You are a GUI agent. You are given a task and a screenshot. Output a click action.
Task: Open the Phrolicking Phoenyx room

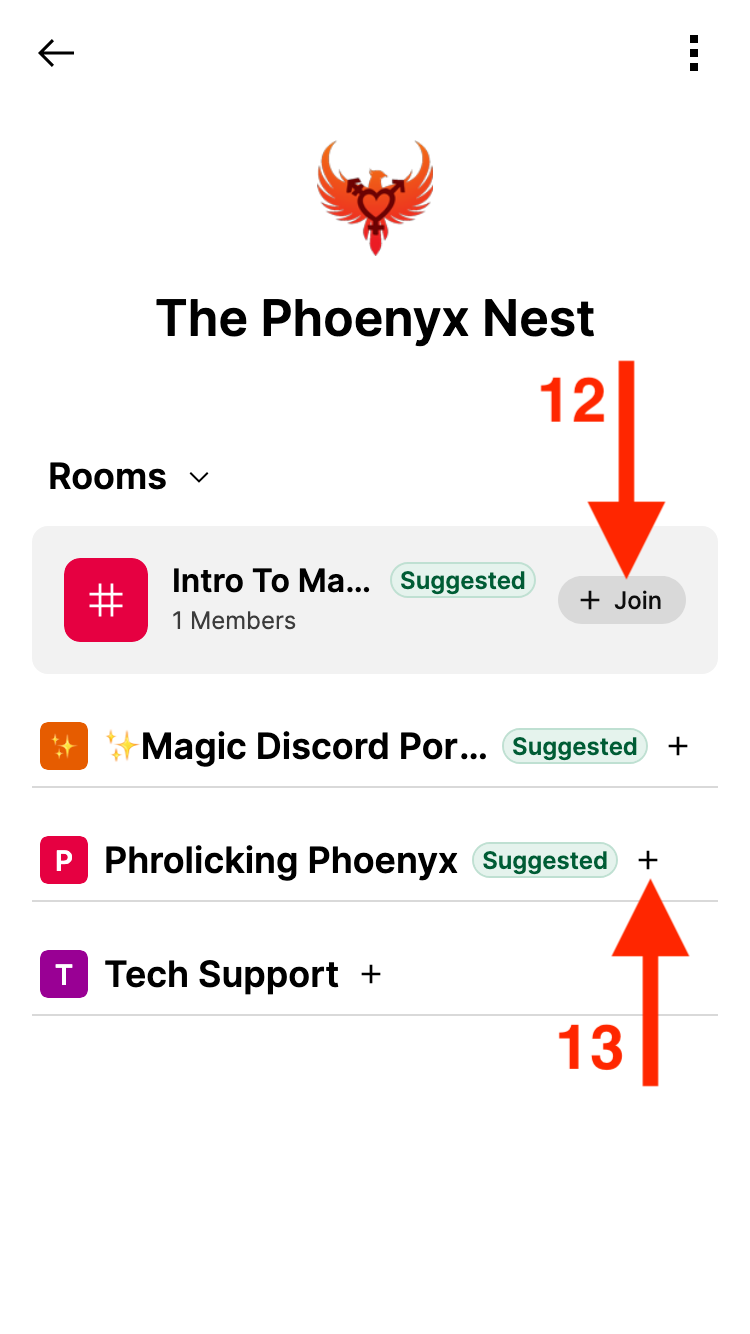click(x=280, y=860)
